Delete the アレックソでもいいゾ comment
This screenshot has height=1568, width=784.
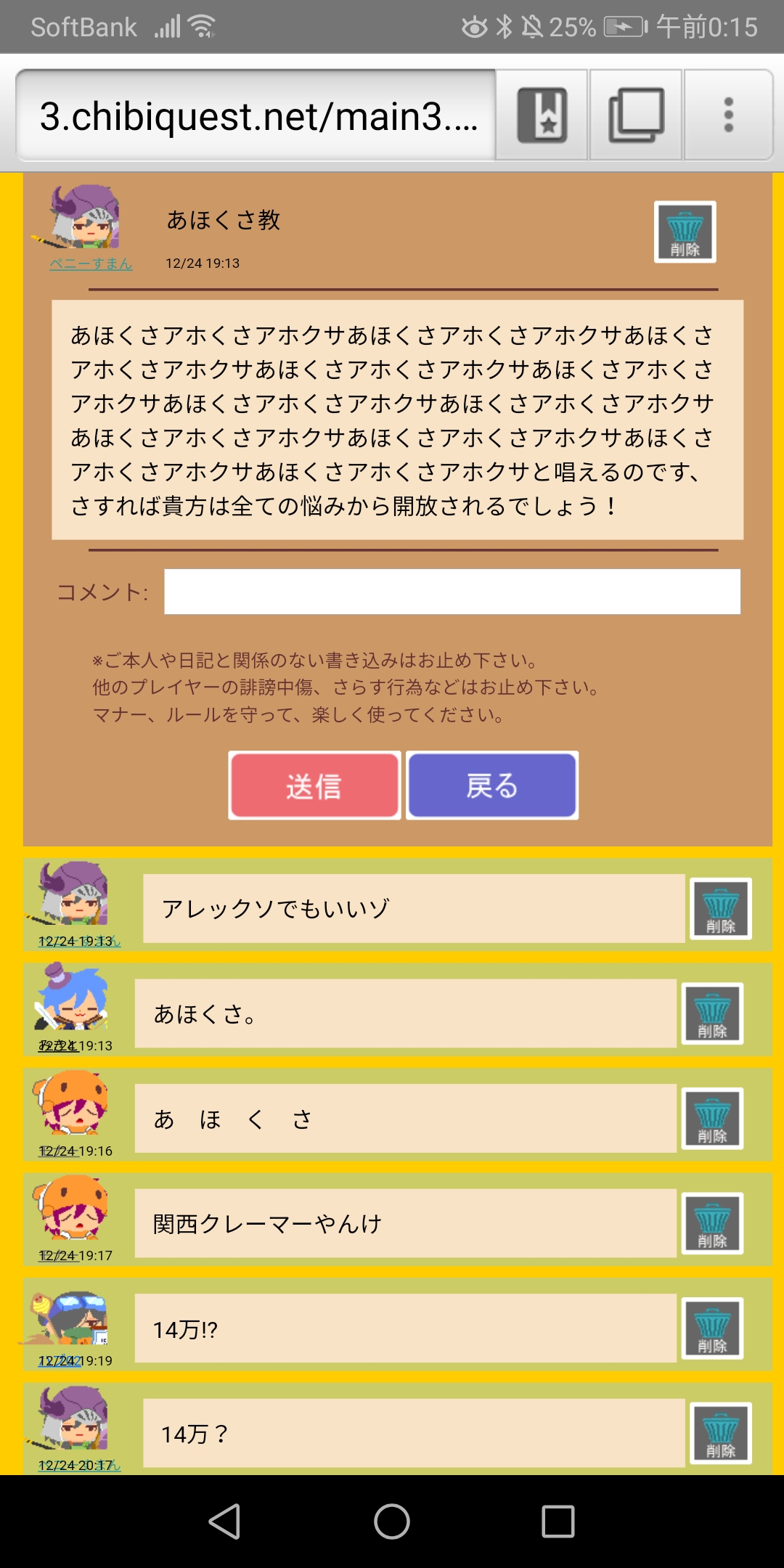(x=720, y=909)
